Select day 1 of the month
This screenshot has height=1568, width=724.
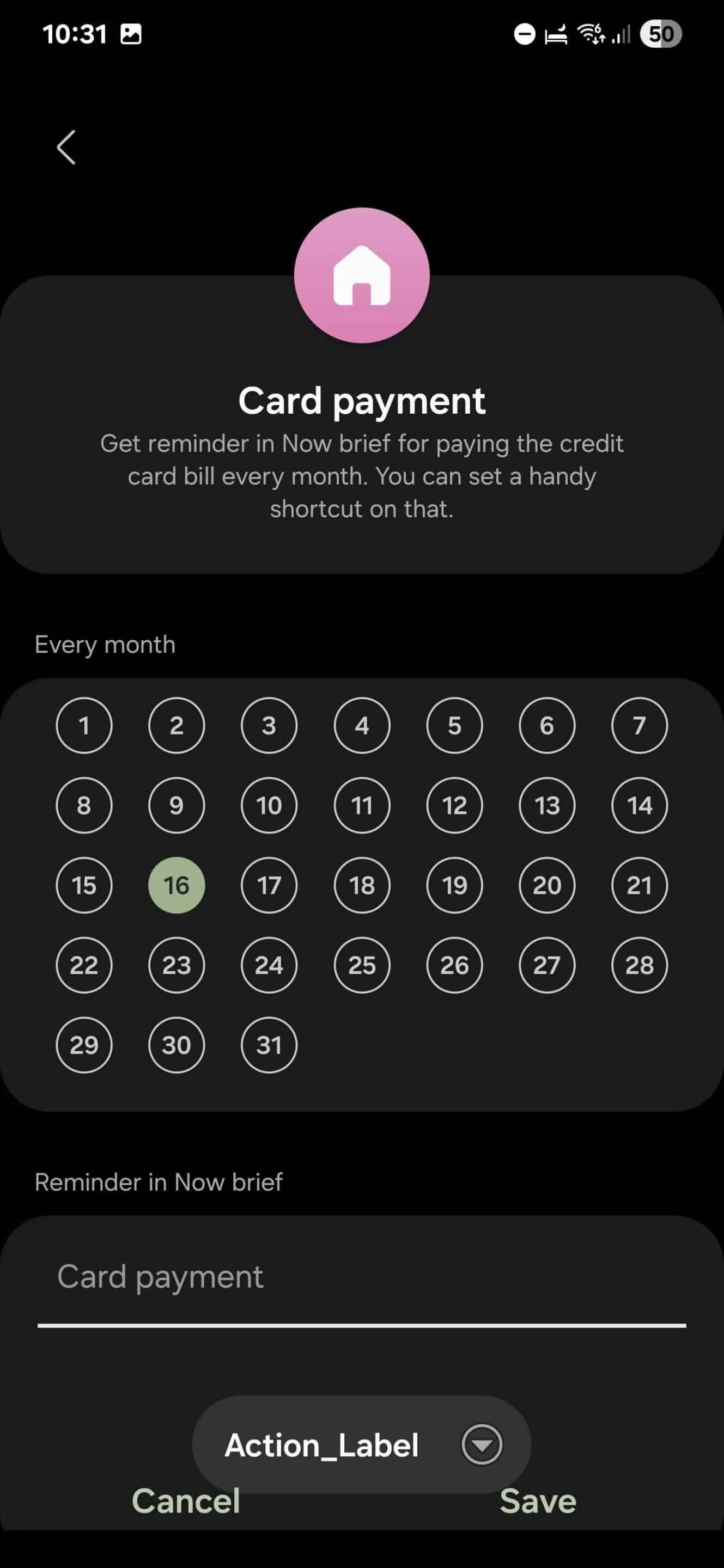point(84,725)
